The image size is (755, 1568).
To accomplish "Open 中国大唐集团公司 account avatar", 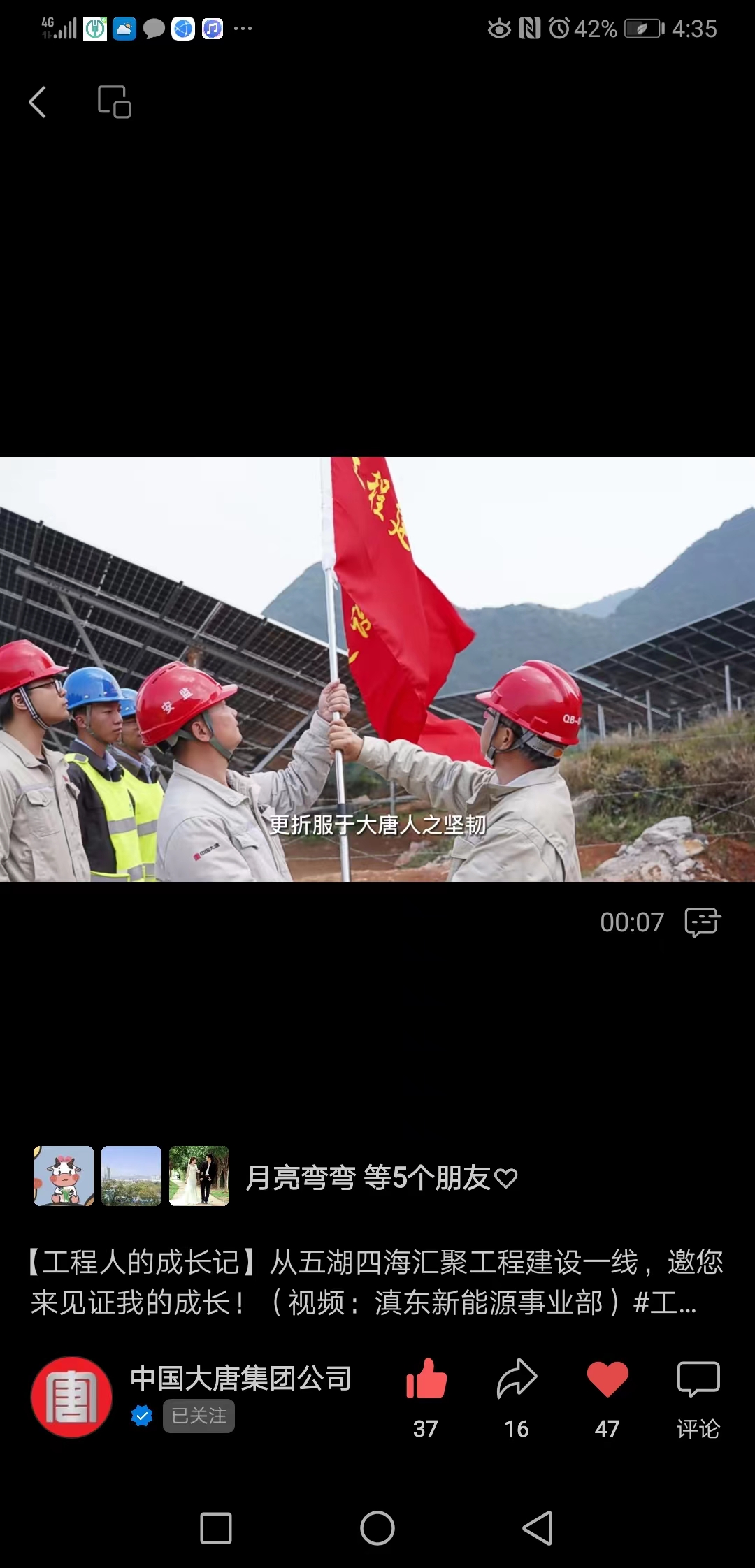I will click(x=71, y=1397).
